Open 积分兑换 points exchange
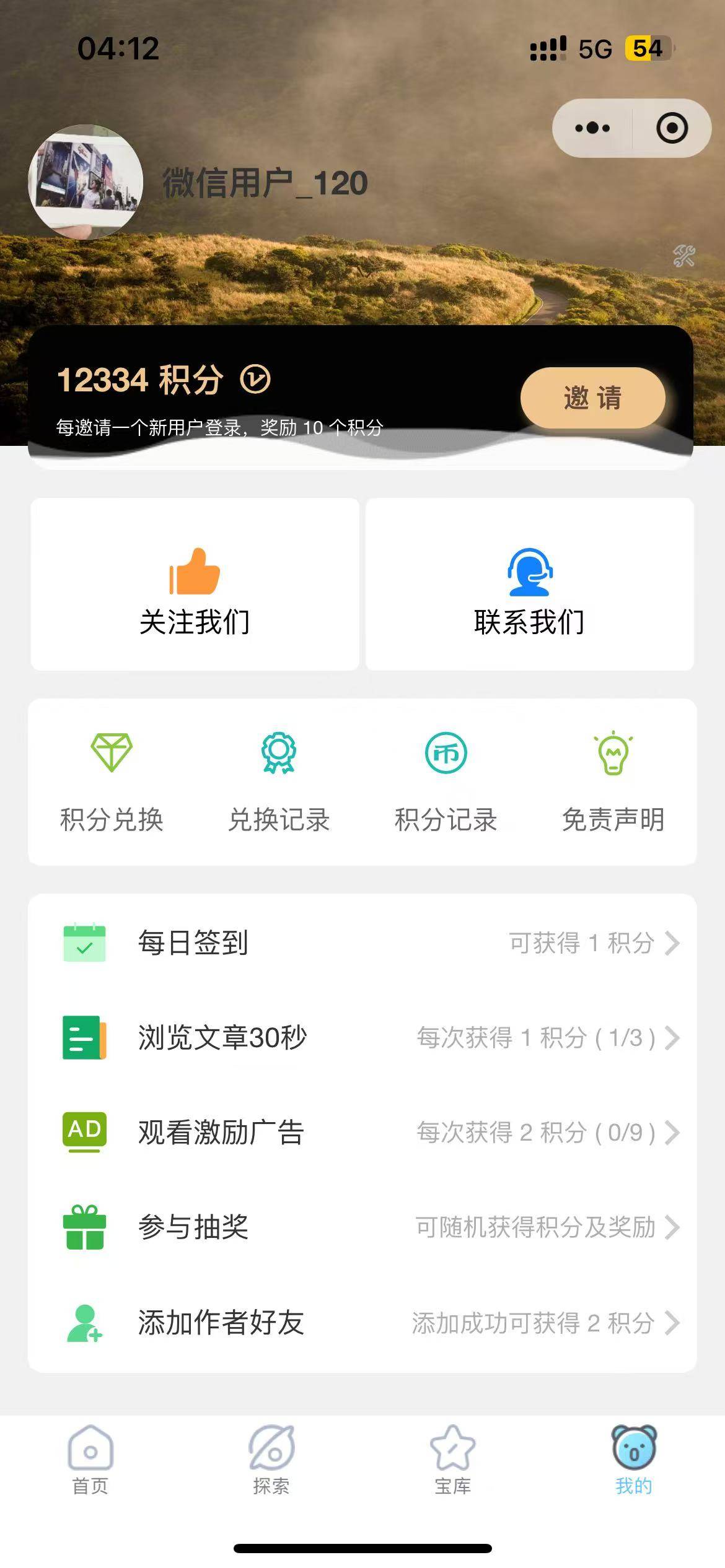Image resolution: width=725 pixels, height=1568 pixels. tap(112, 782)
